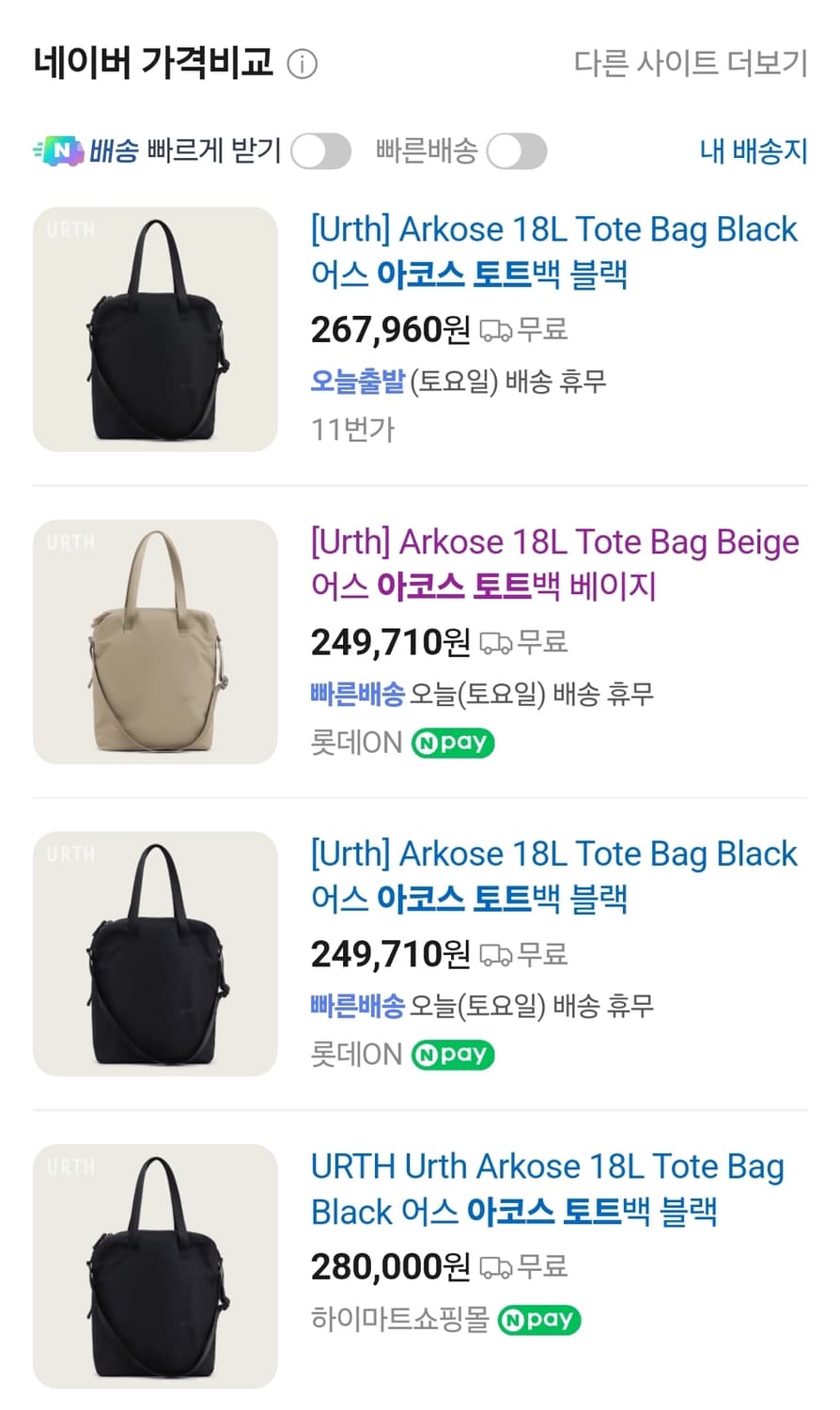Open 내 배송지 settings

click(754, 150)
